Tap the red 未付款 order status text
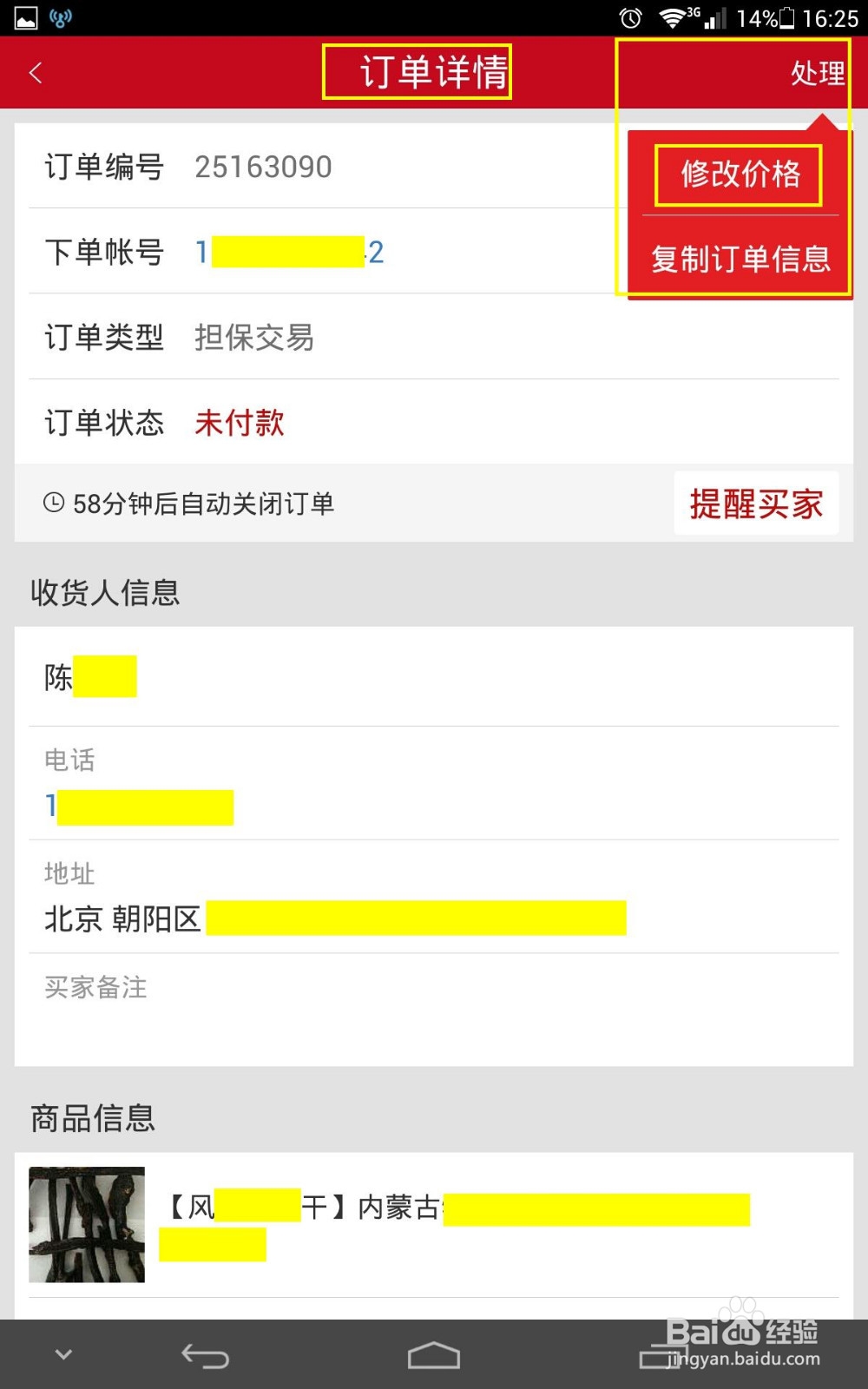868x1389 pixels. 240,423
